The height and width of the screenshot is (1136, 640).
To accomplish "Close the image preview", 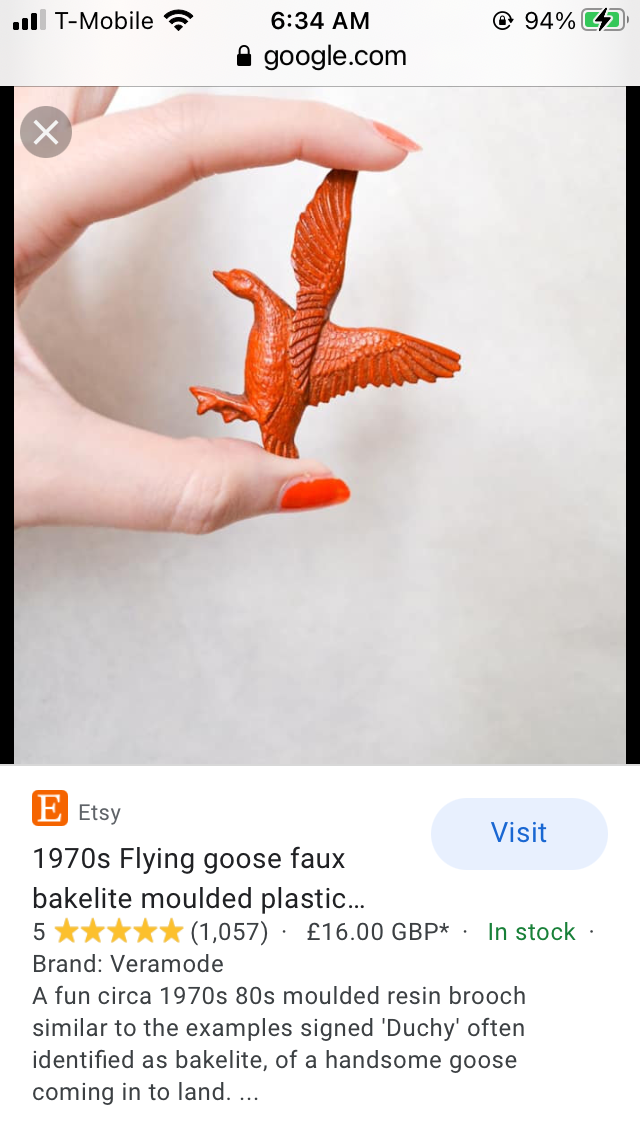I will (46, 132).
